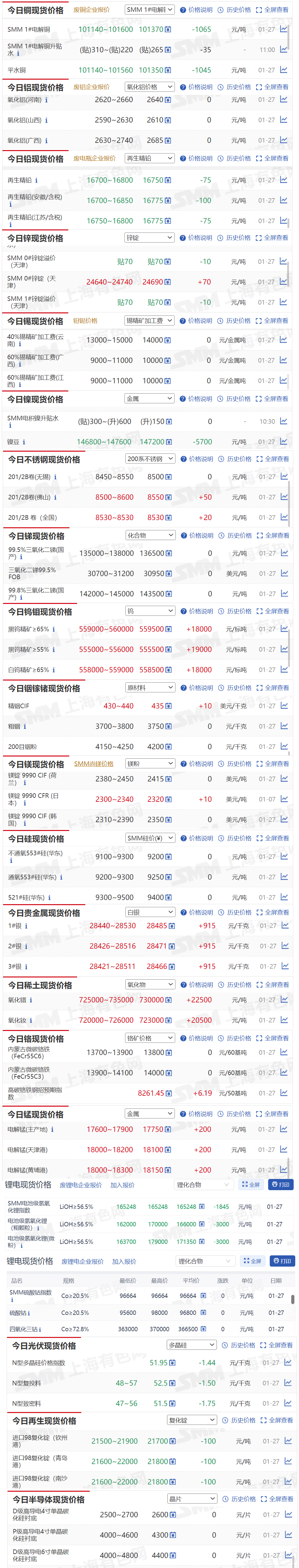The image size is (299, 1568).
Task: Open the SMM尚镁价格 link
Action: click(93, 764)
